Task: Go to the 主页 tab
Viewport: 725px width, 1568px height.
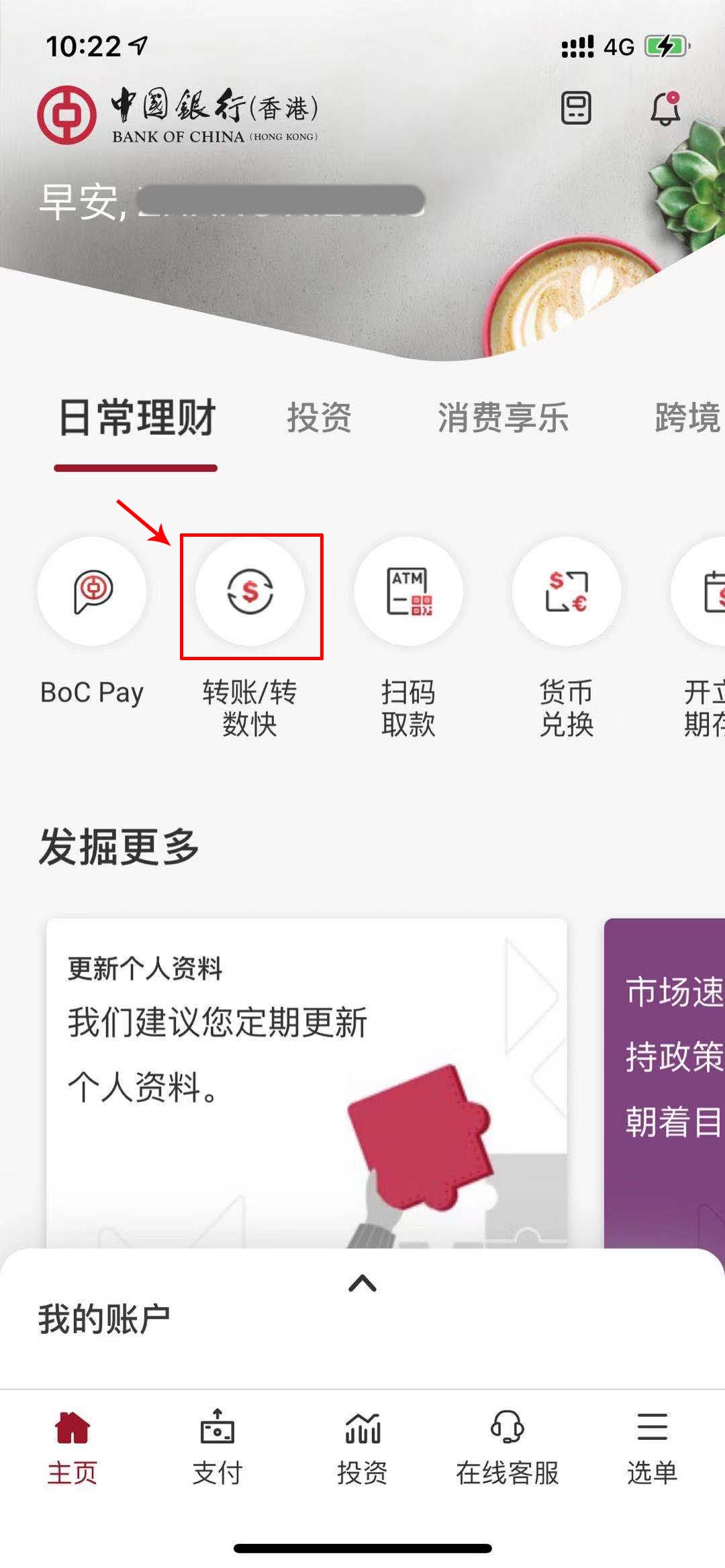Action: pyautogui.click(x=72, y=1447)
